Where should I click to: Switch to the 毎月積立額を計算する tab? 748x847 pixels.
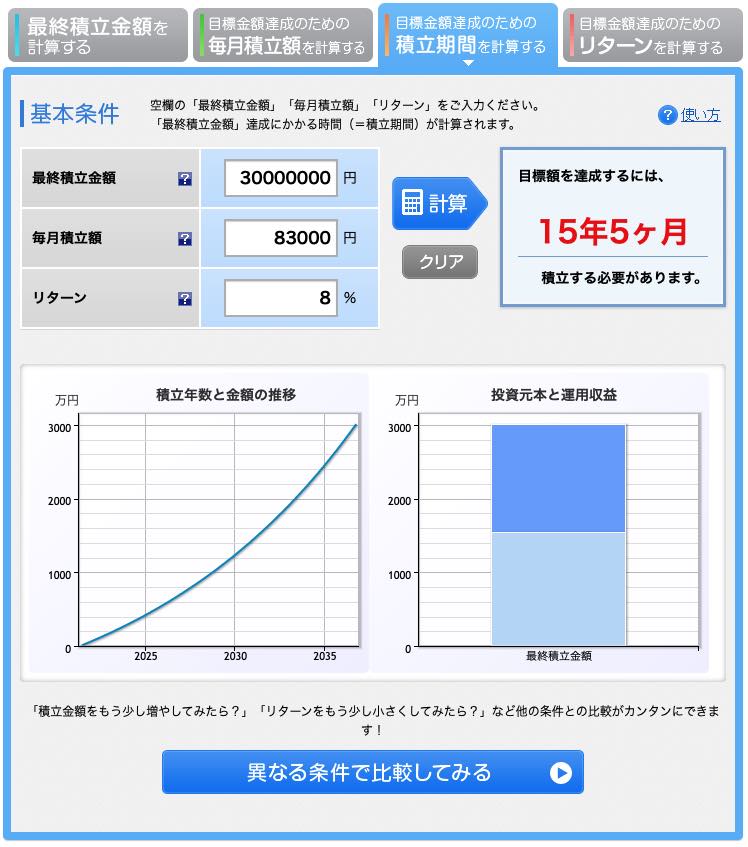283,36
